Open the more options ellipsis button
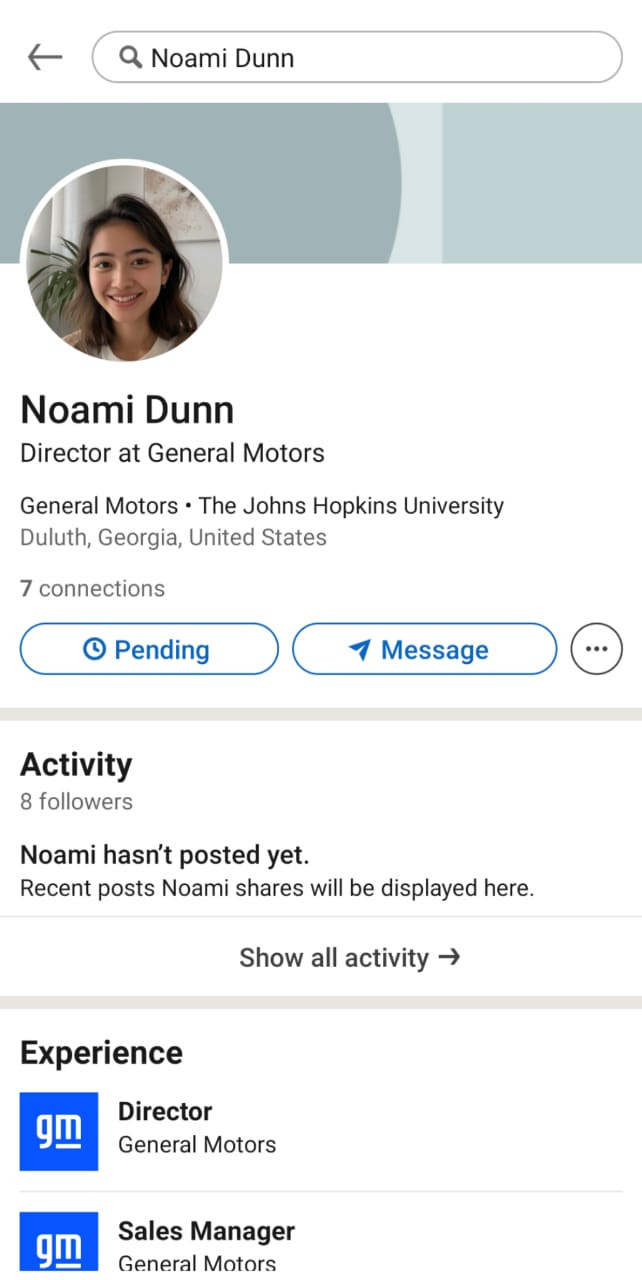This screenshot has width=642, height=1280. click(596, 649)
